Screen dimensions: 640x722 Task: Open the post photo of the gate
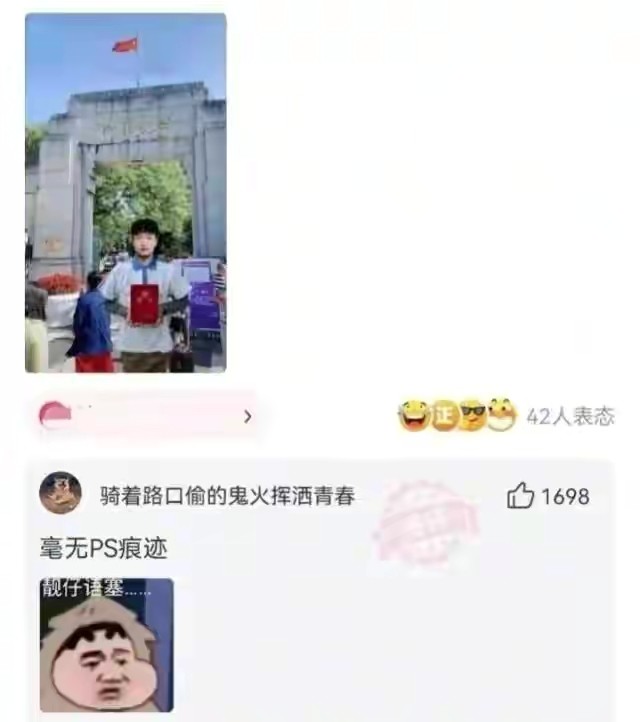pyautogui.click(x=125, y=192)
